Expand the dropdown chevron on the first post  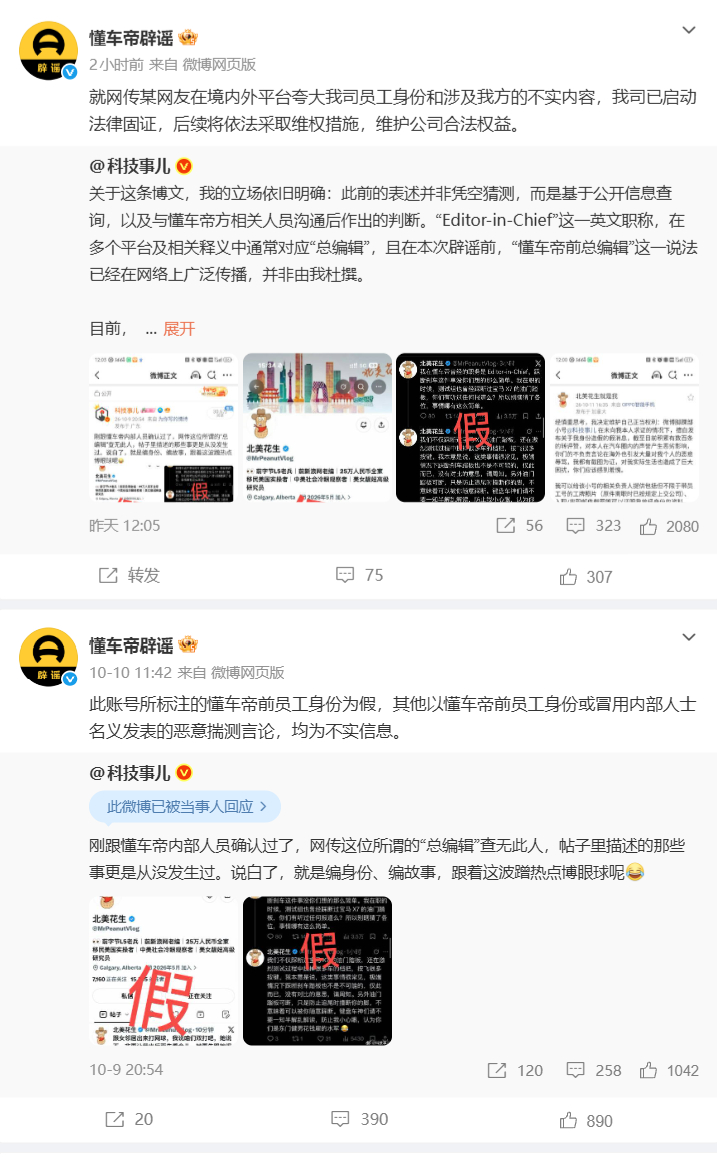tap(689, 30)
